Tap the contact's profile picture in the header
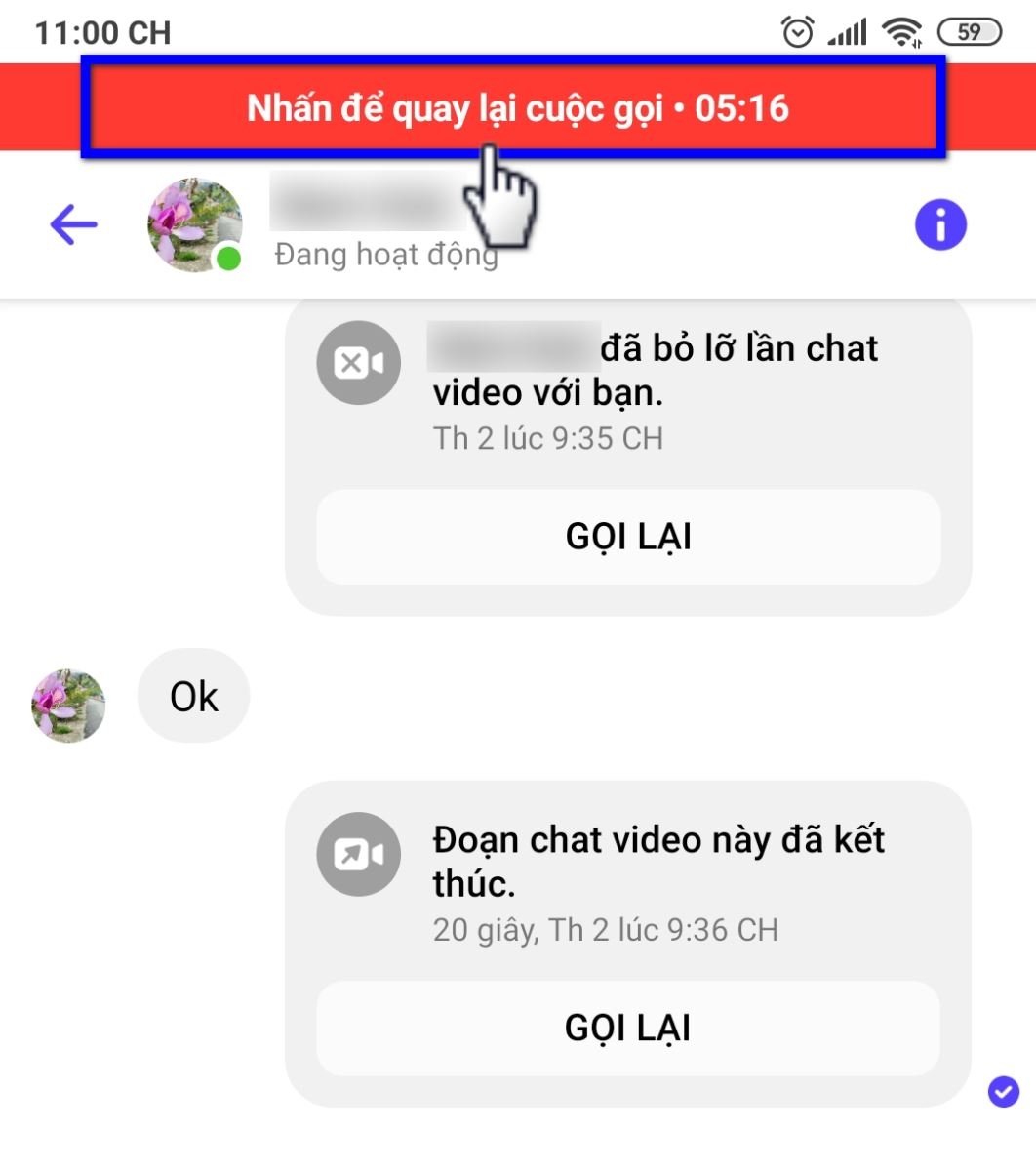1036x1171 pixels. [194, 223]
